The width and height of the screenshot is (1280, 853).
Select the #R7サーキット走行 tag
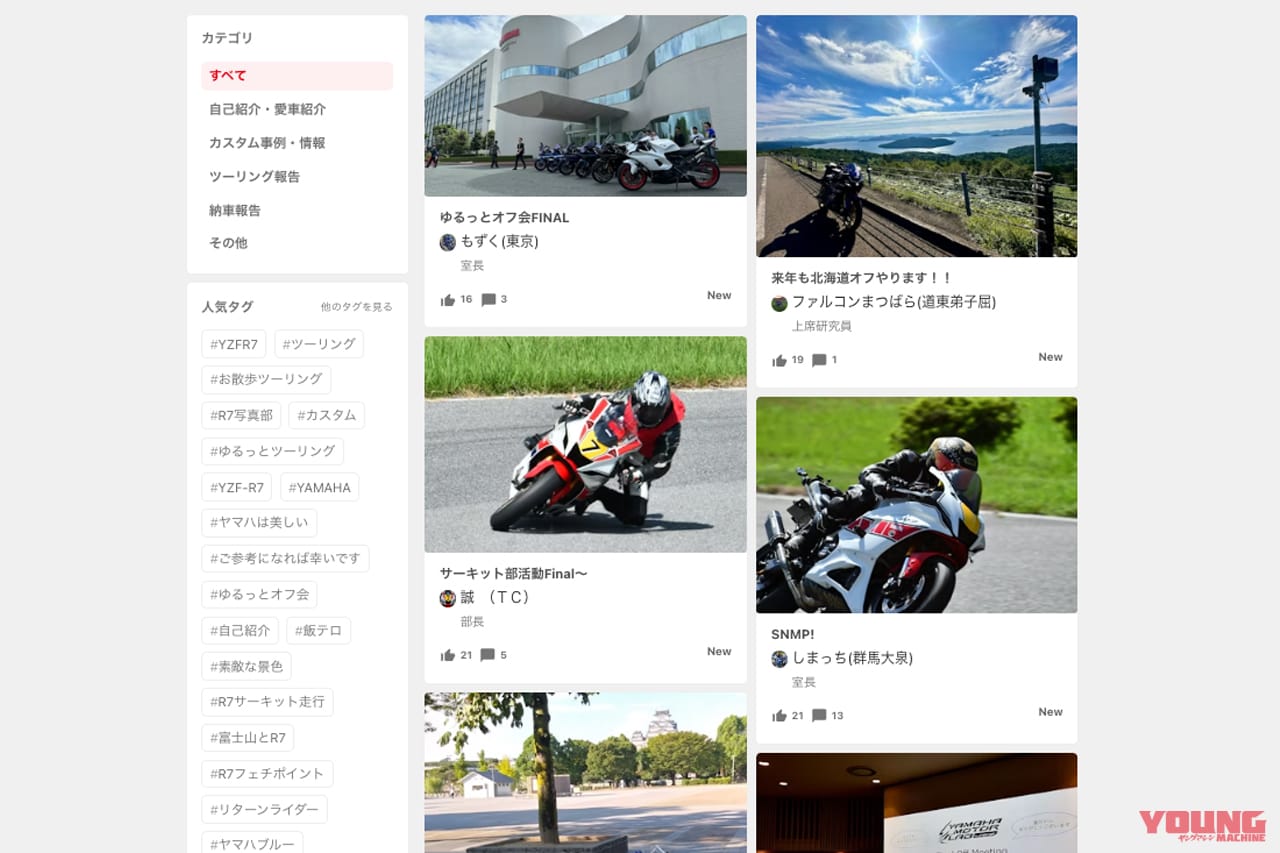click(x=267, y=702)
